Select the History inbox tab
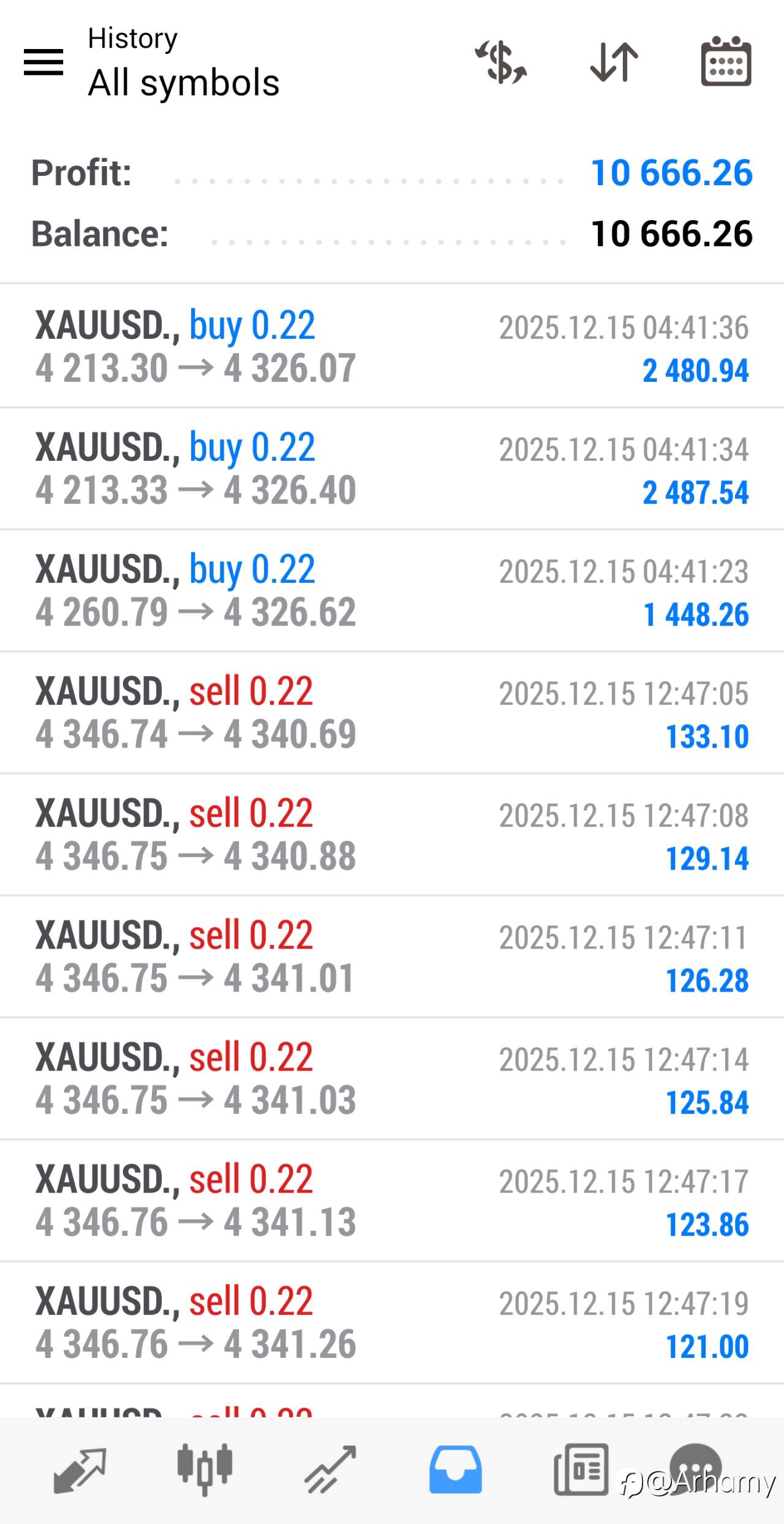The height and width of the screenshot is (1524, 784). click(x=456, y=1469)
